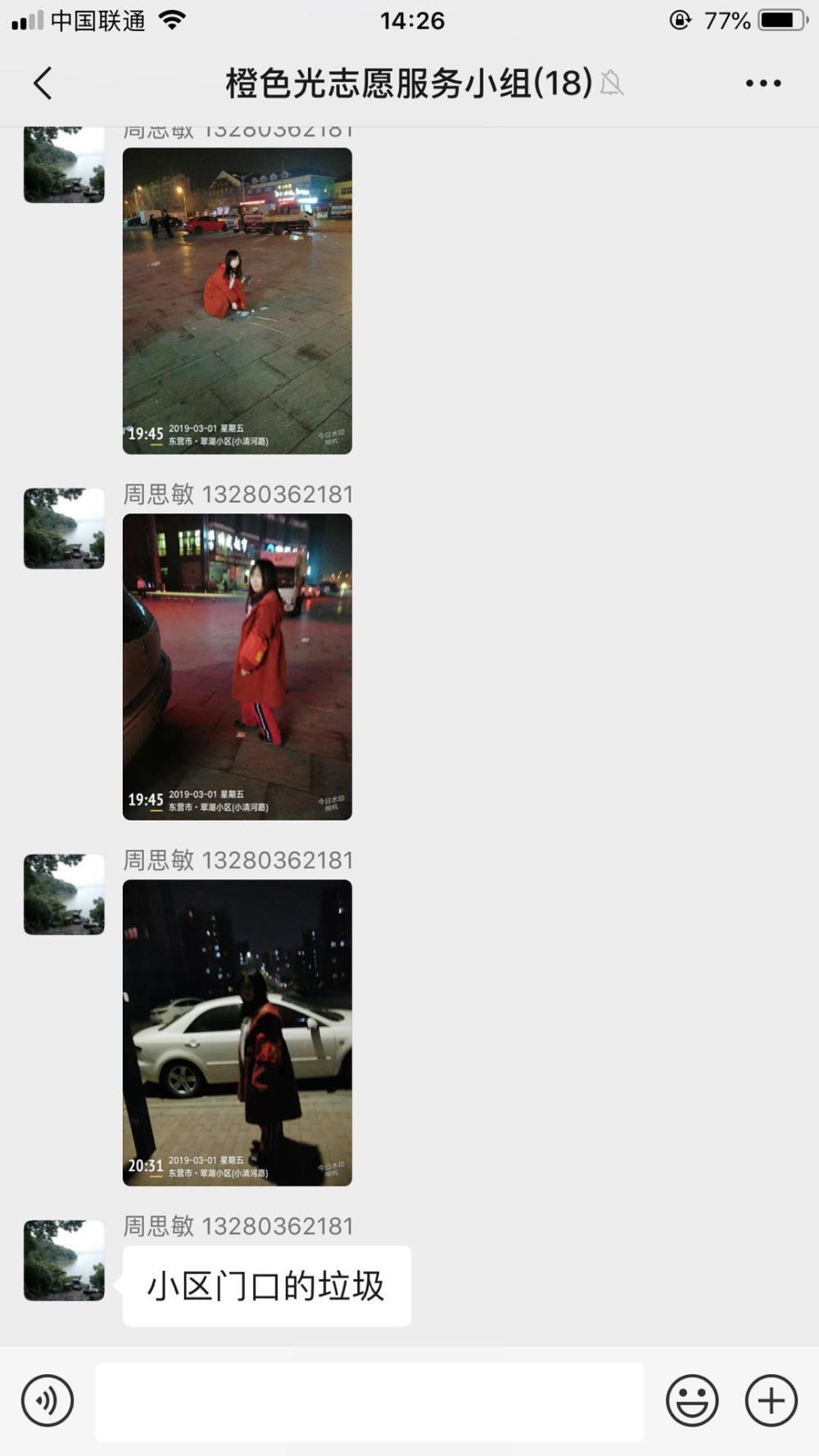This screenshot has width=819, height=1456.
Task: Tap the message text field
Action: coord(369,1401)
